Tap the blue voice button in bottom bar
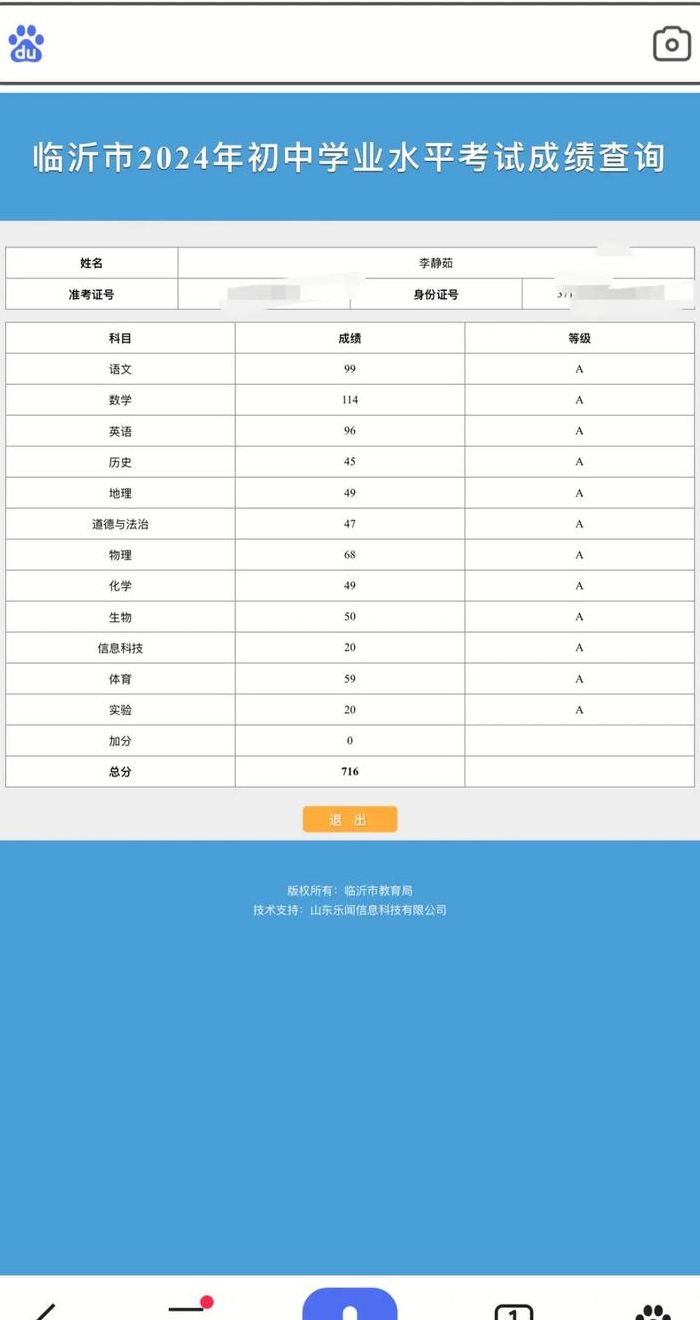 tap(350, 1304)
